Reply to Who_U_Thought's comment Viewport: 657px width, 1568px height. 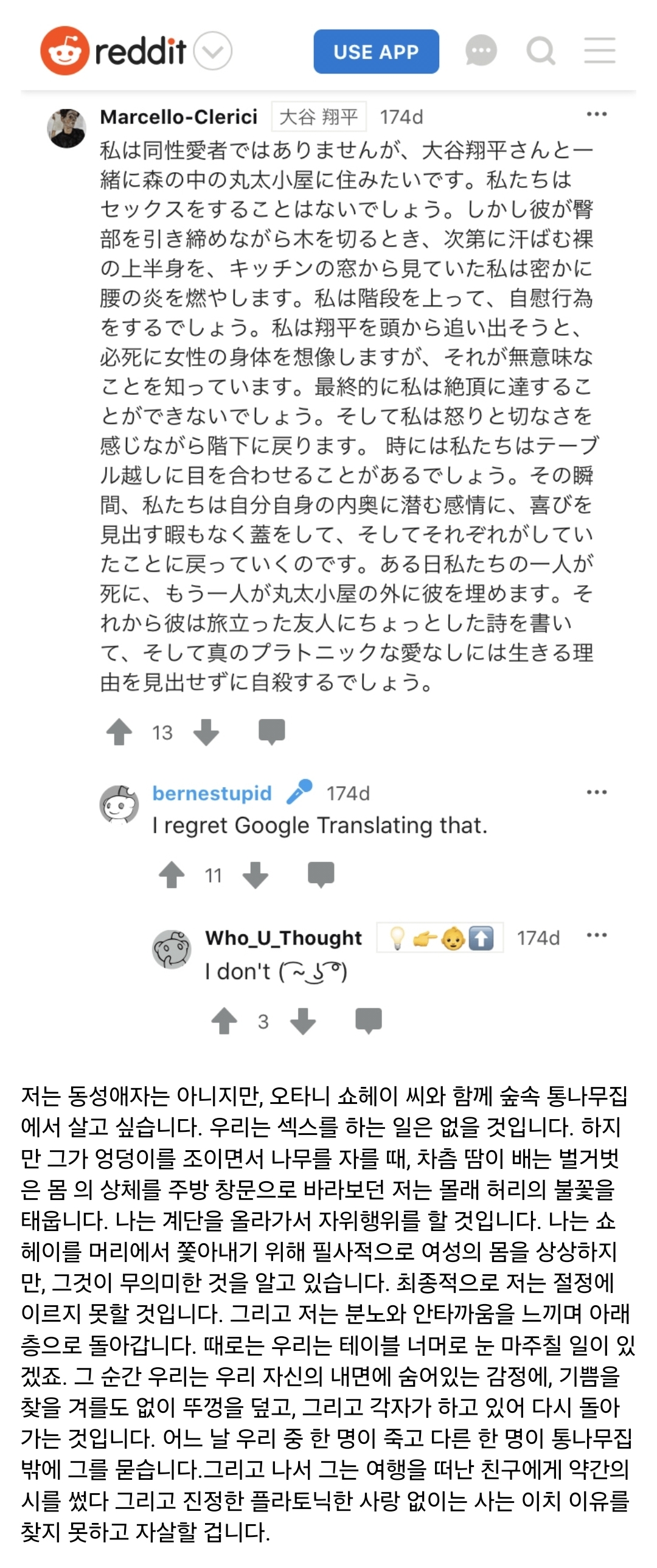pyautogui.click(x=369, y=1021)
